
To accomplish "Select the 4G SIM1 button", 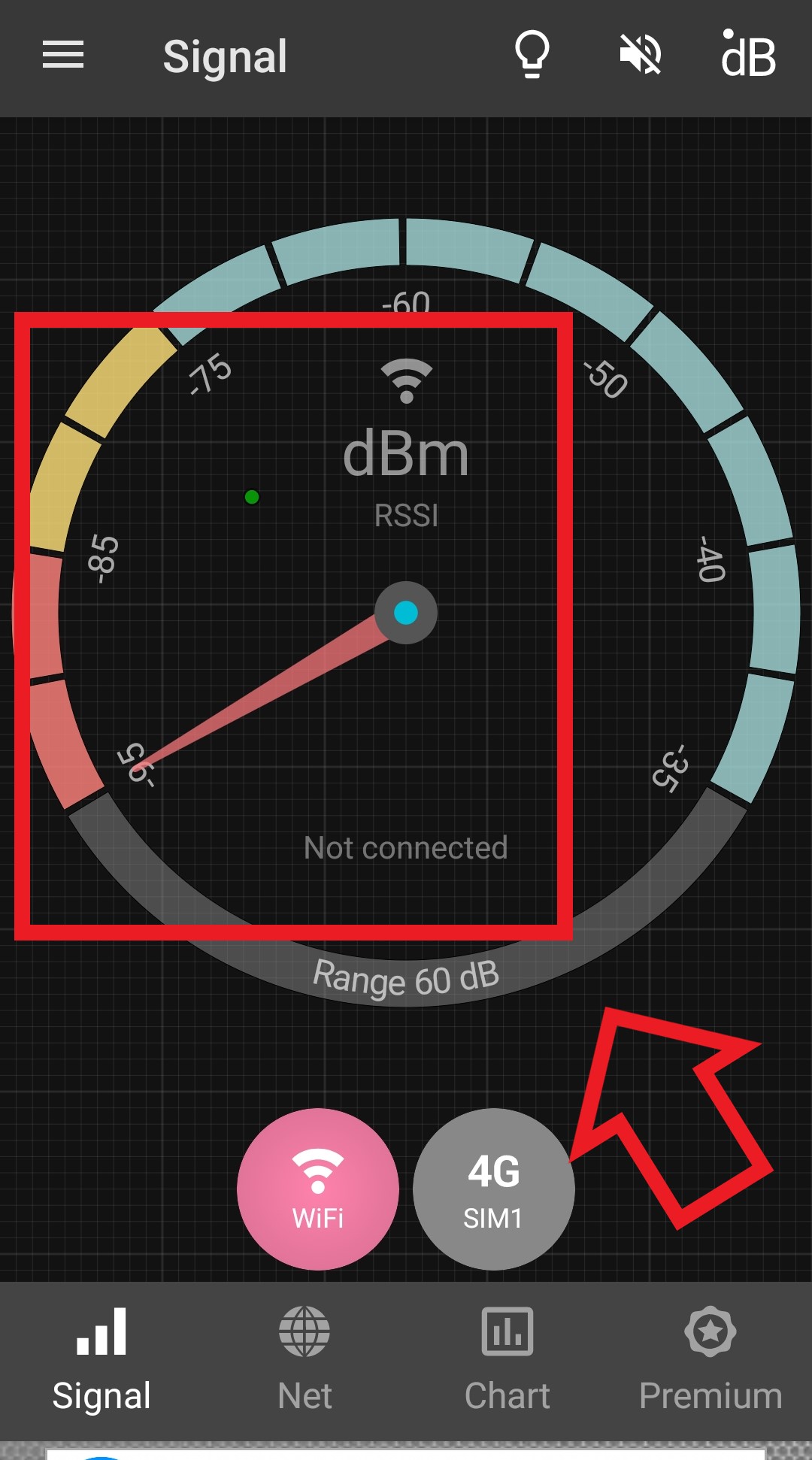I will click(493, 1189).
